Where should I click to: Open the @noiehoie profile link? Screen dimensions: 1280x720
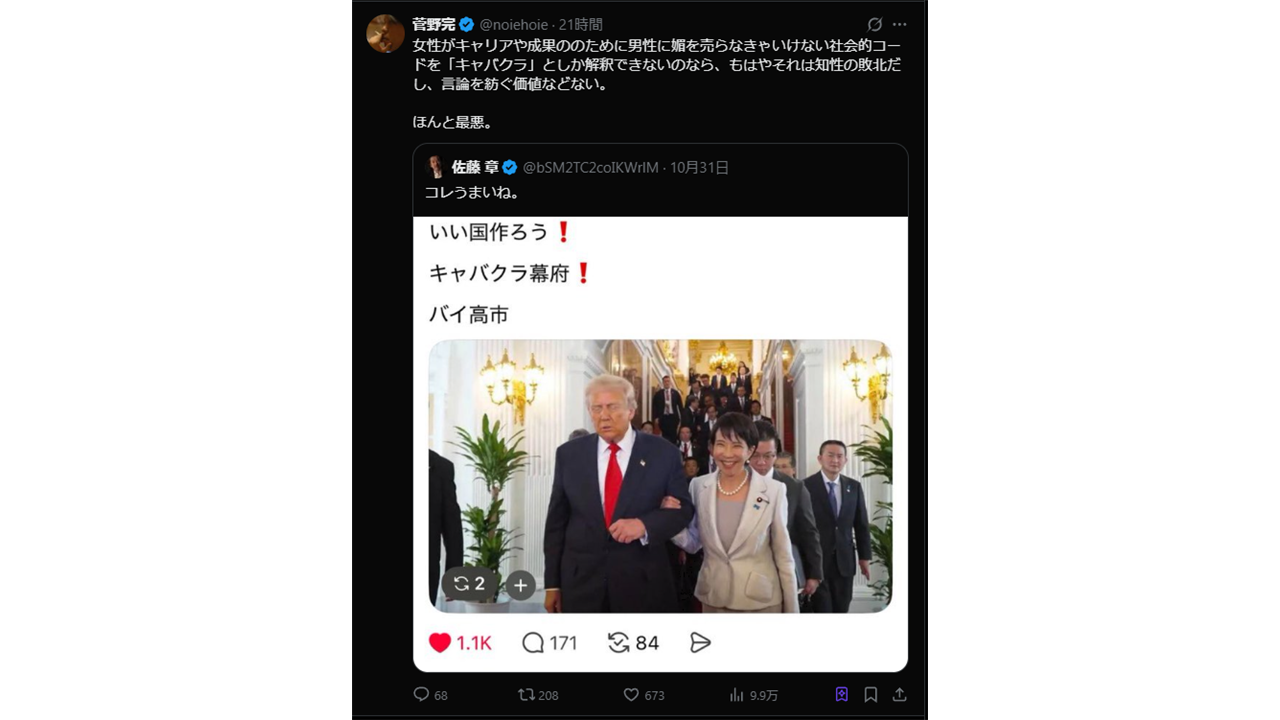[513, 24]
